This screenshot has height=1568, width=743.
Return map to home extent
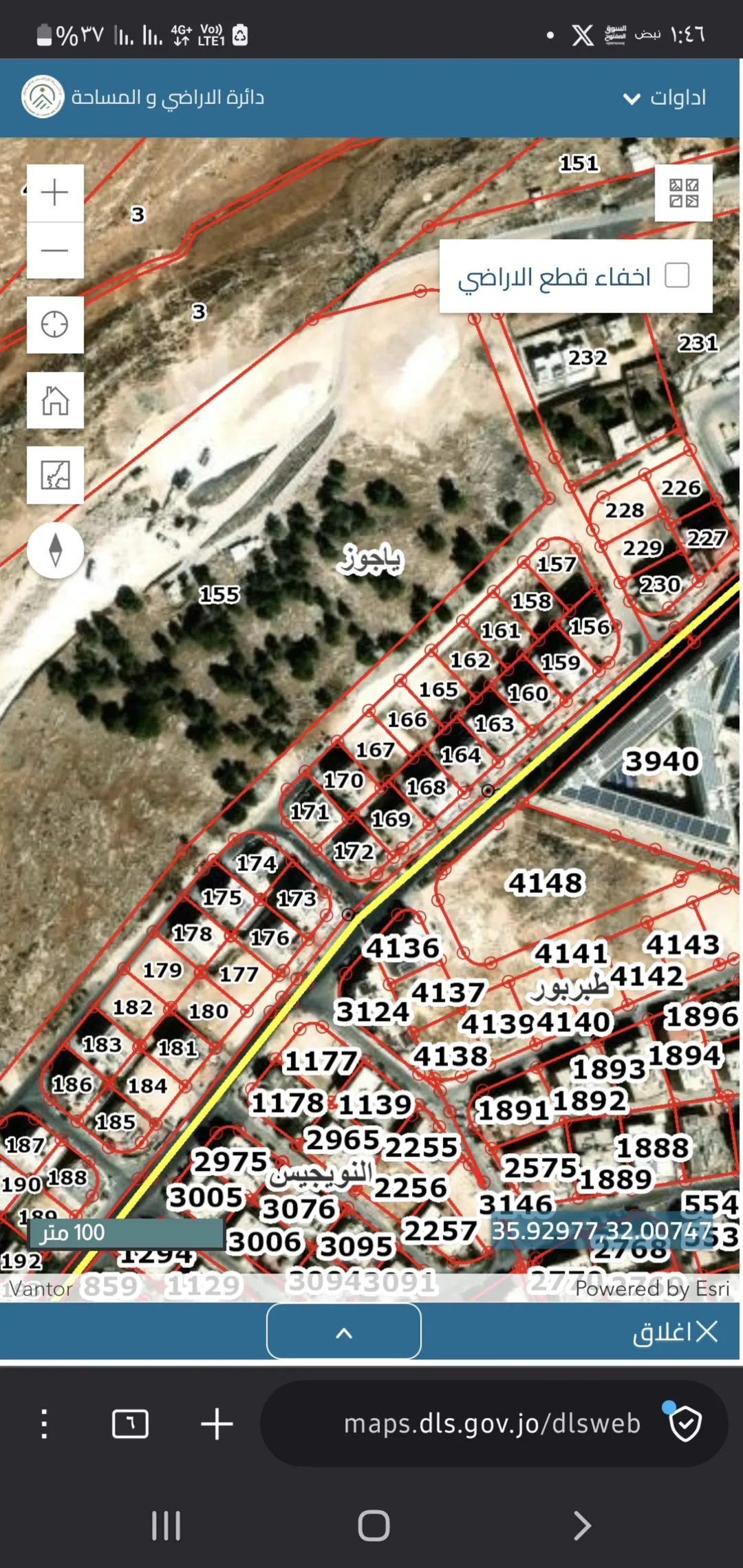click(55, 400)
